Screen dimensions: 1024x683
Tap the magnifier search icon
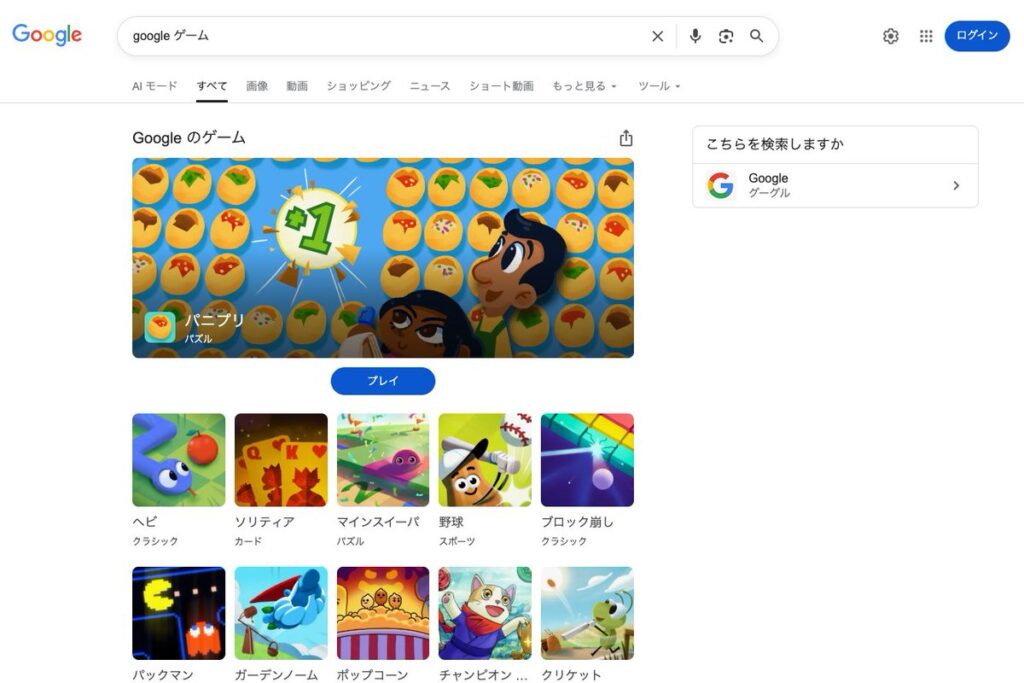tap(757, 36)
